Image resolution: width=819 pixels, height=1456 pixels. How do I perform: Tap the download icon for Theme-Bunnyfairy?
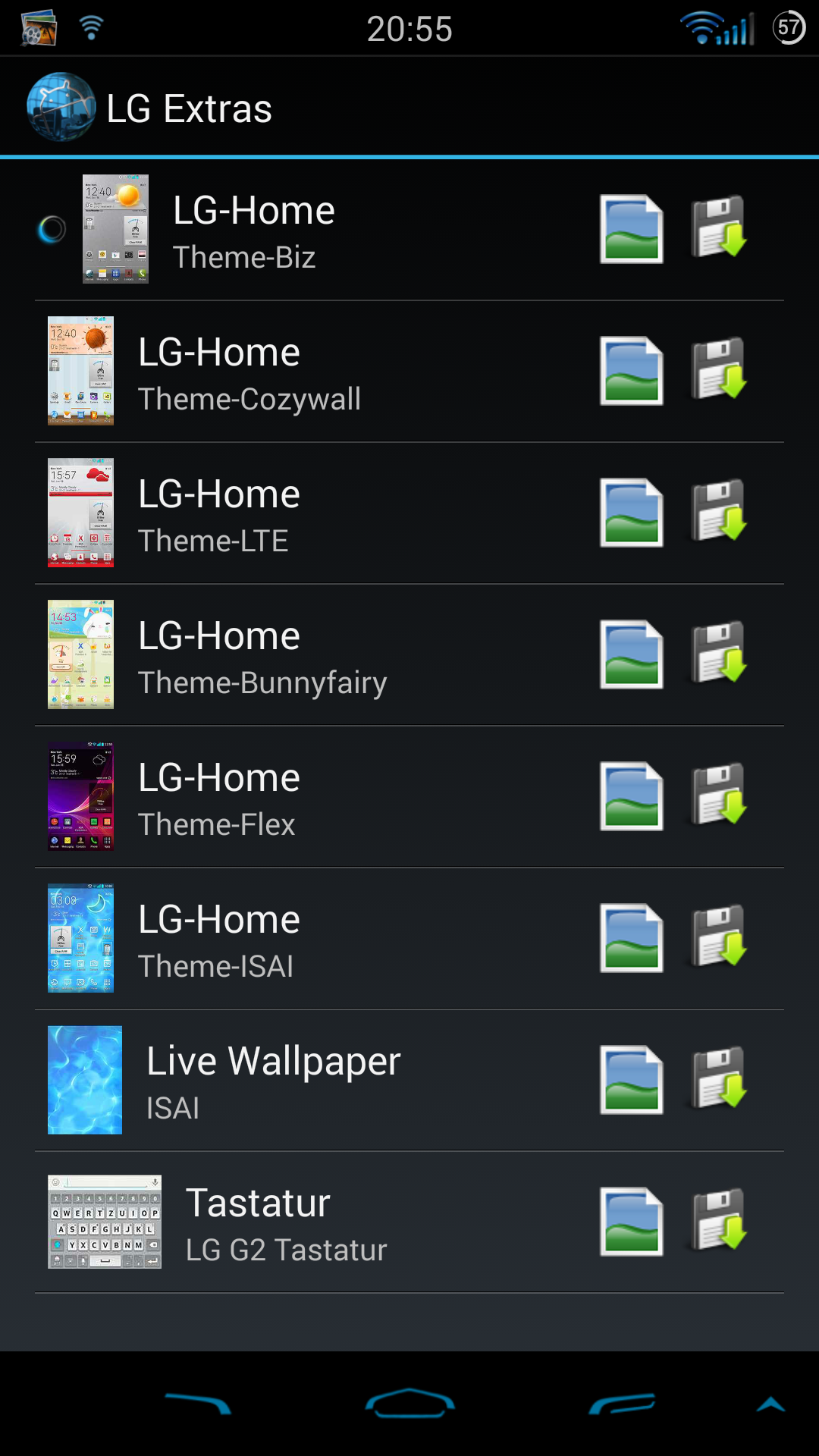click(718, 653)
